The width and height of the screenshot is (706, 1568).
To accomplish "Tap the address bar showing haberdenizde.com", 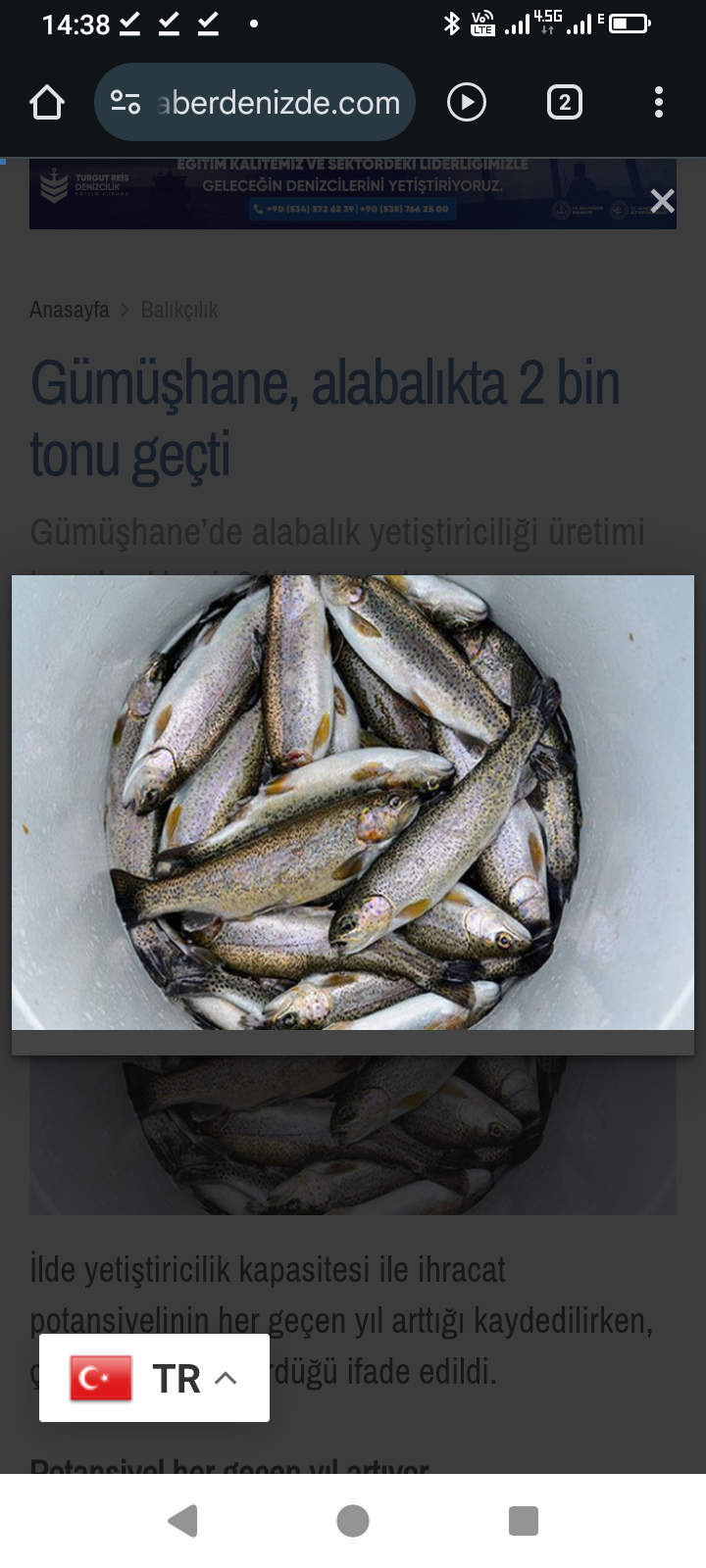I will click(279, 103).
